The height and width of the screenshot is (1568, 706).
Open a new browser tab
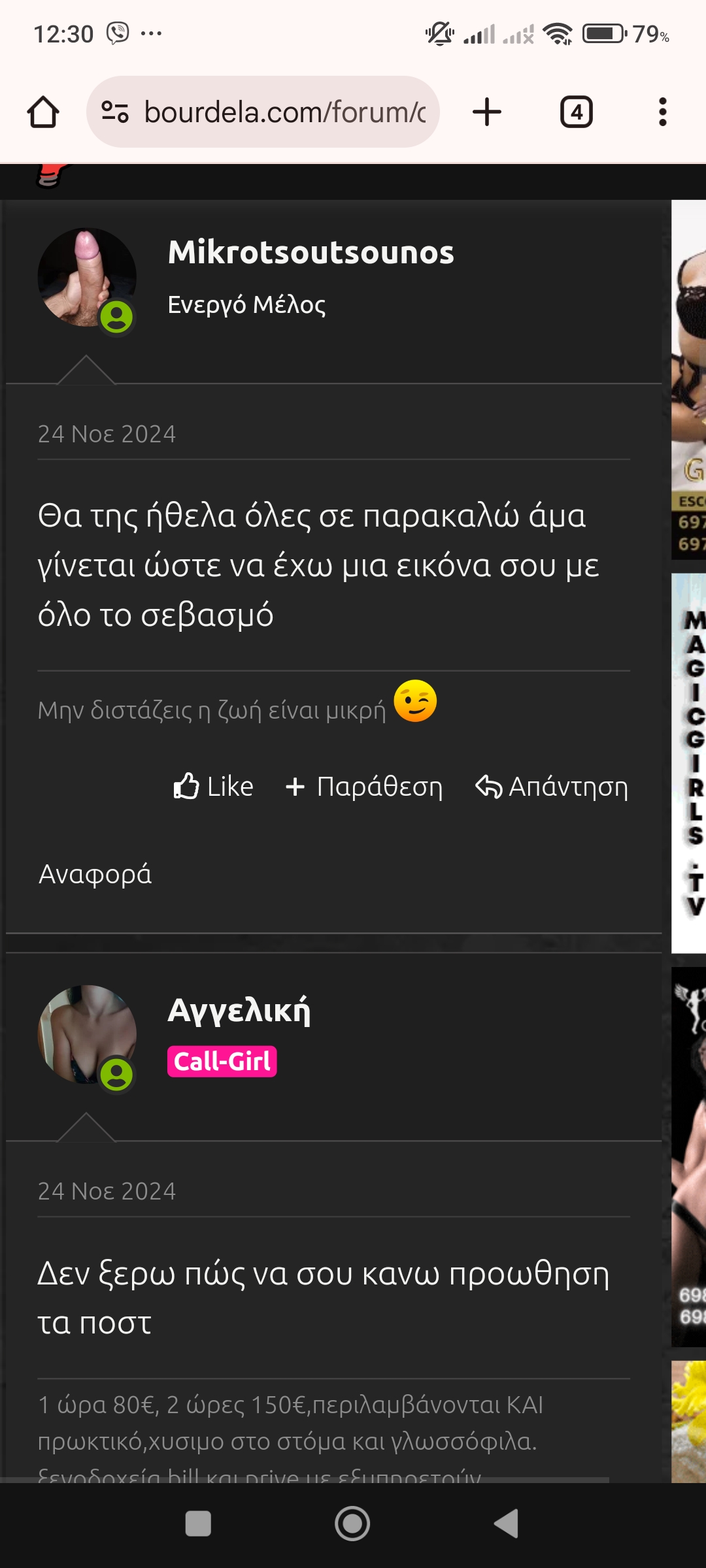pyautogui.click(x=487, y=112)
